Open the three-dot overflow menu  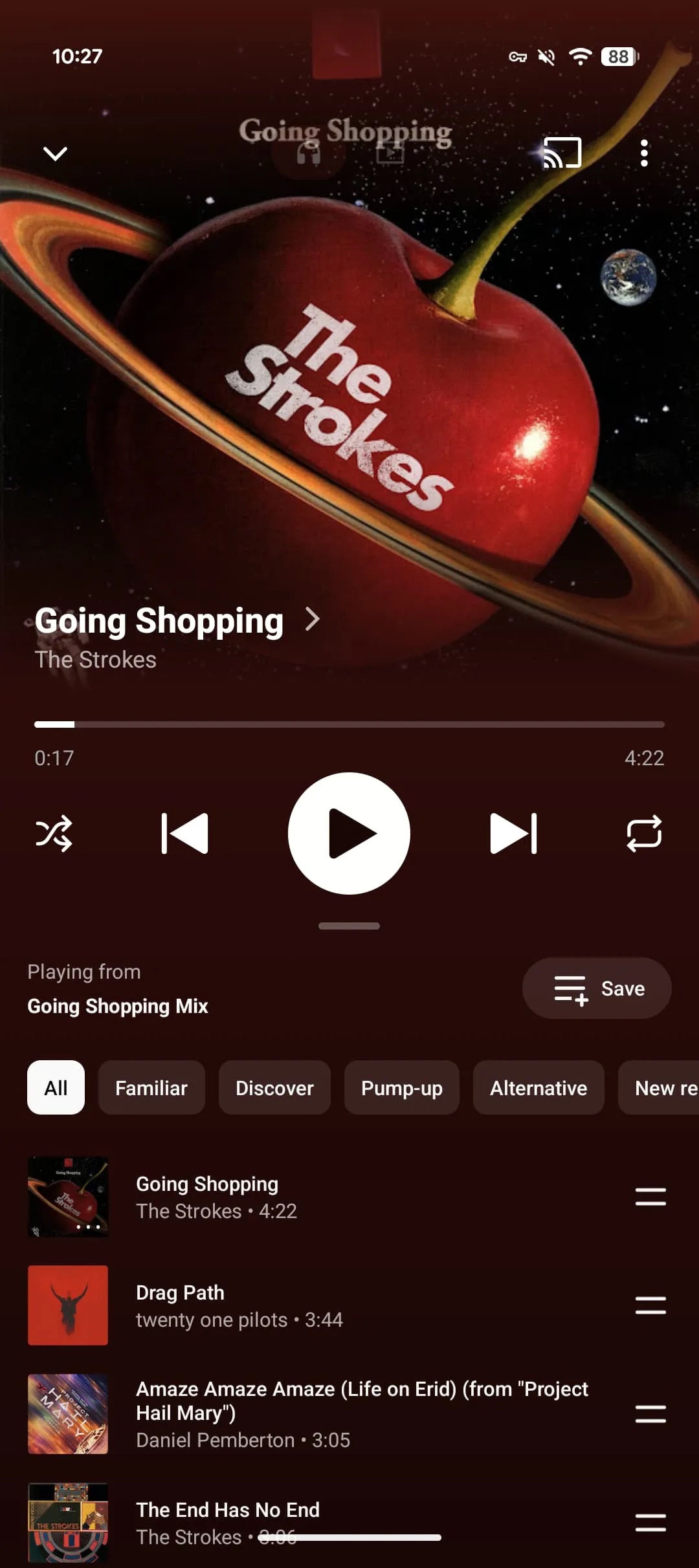[x=643, y=153]
